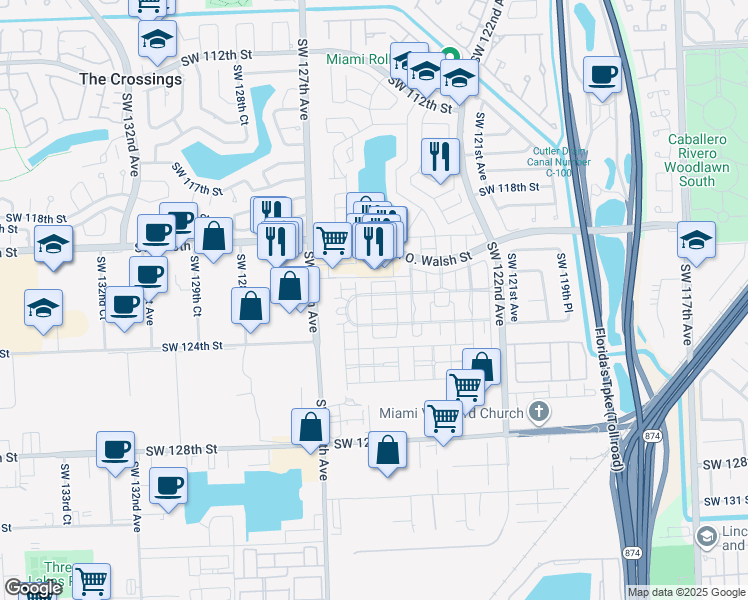Open the school marker on SW 117th Ave
The image size is (748, 600).
(695, 241)
